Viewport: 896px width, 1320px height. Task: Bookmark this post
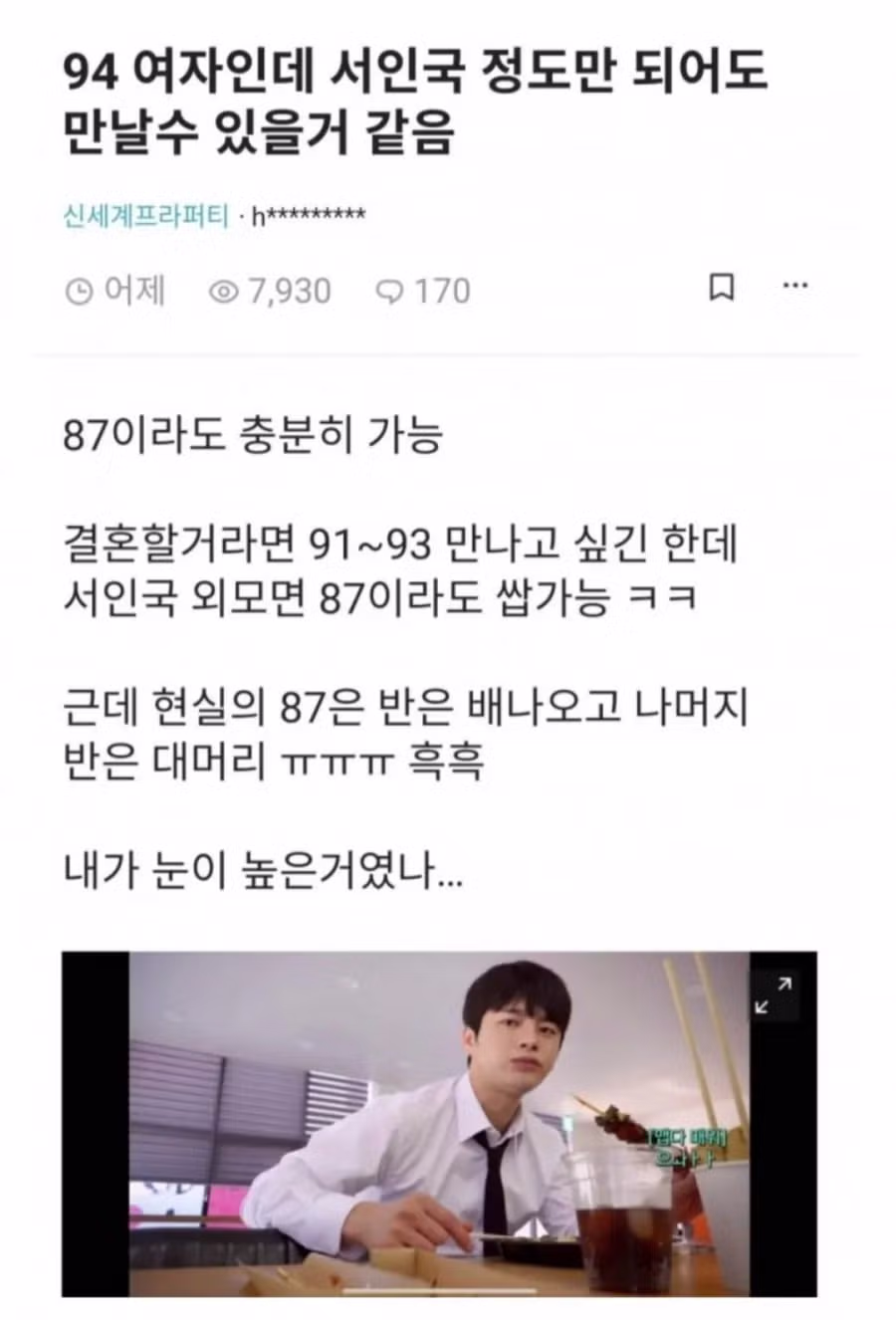pos(721,289)
